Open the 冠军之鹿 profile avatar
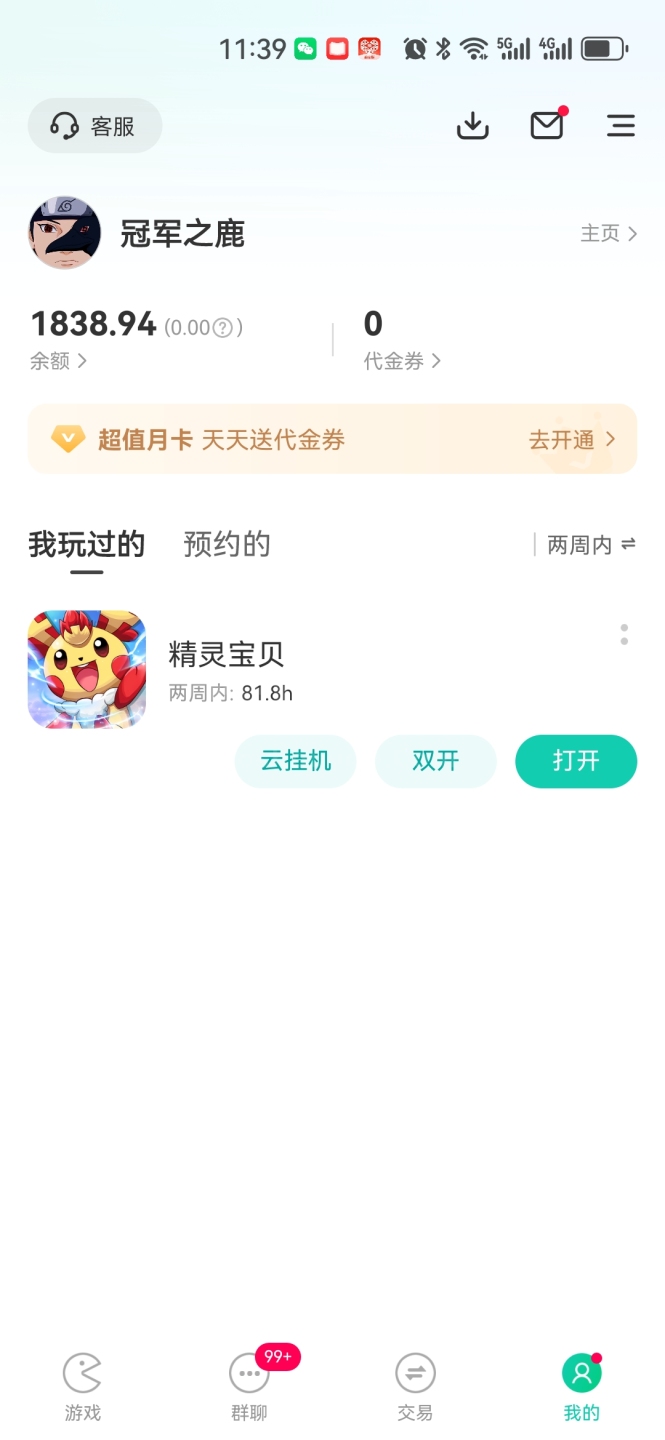665x1440 pixels. tap(65, 233)
